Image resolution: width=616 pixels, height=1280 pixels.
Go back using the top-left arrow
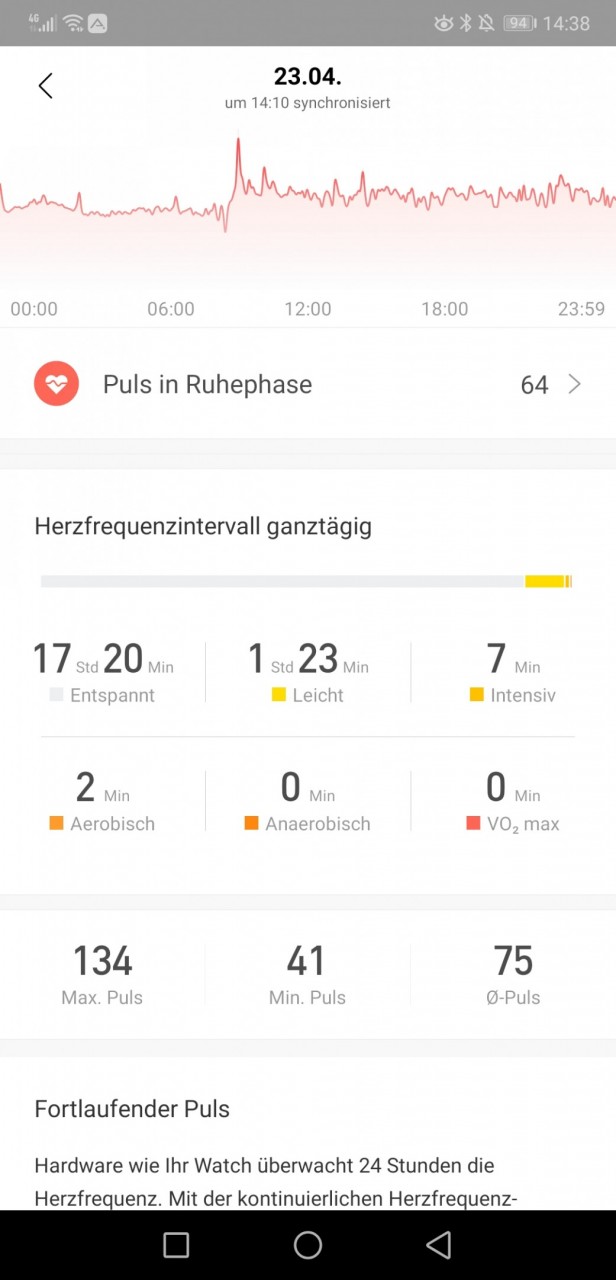[45, 86]
